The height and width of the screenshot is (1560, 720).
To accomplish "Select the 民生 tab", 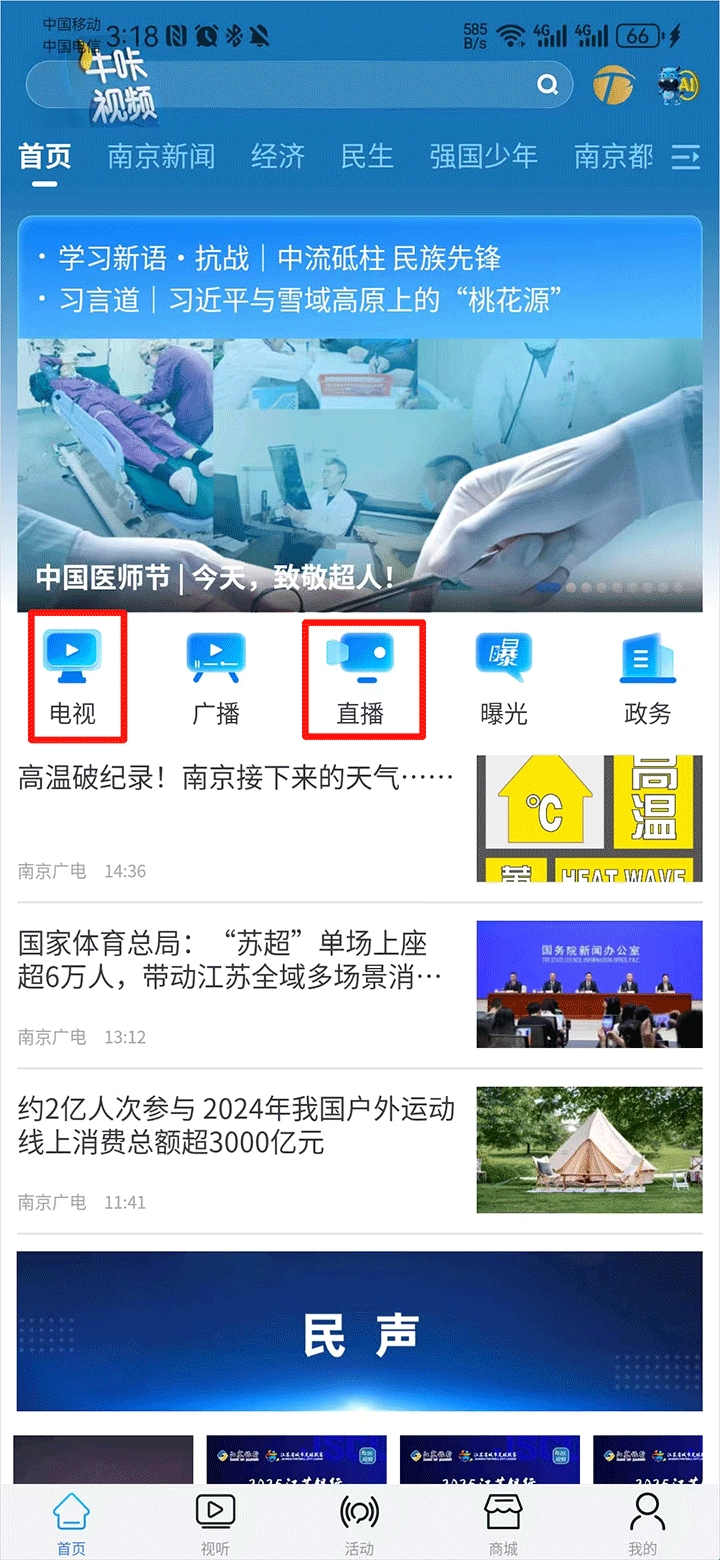I will [367, 156].
